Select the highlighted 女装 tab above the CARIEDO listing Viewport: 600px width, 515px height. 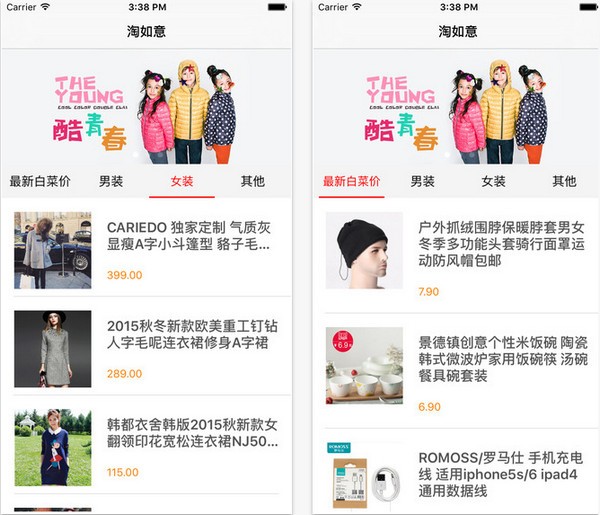[x=182, y=182]
